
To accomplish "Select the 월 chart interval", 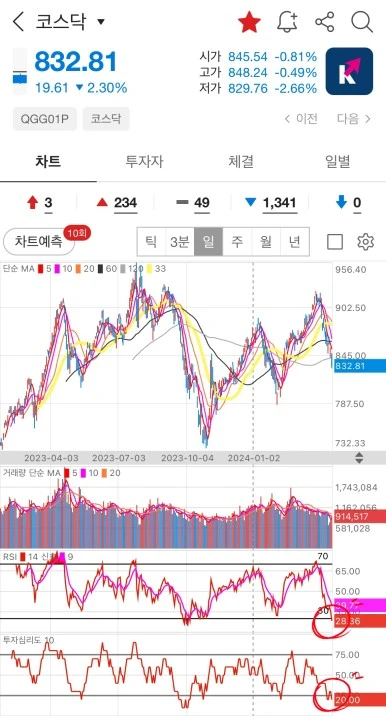I will 266,242.
